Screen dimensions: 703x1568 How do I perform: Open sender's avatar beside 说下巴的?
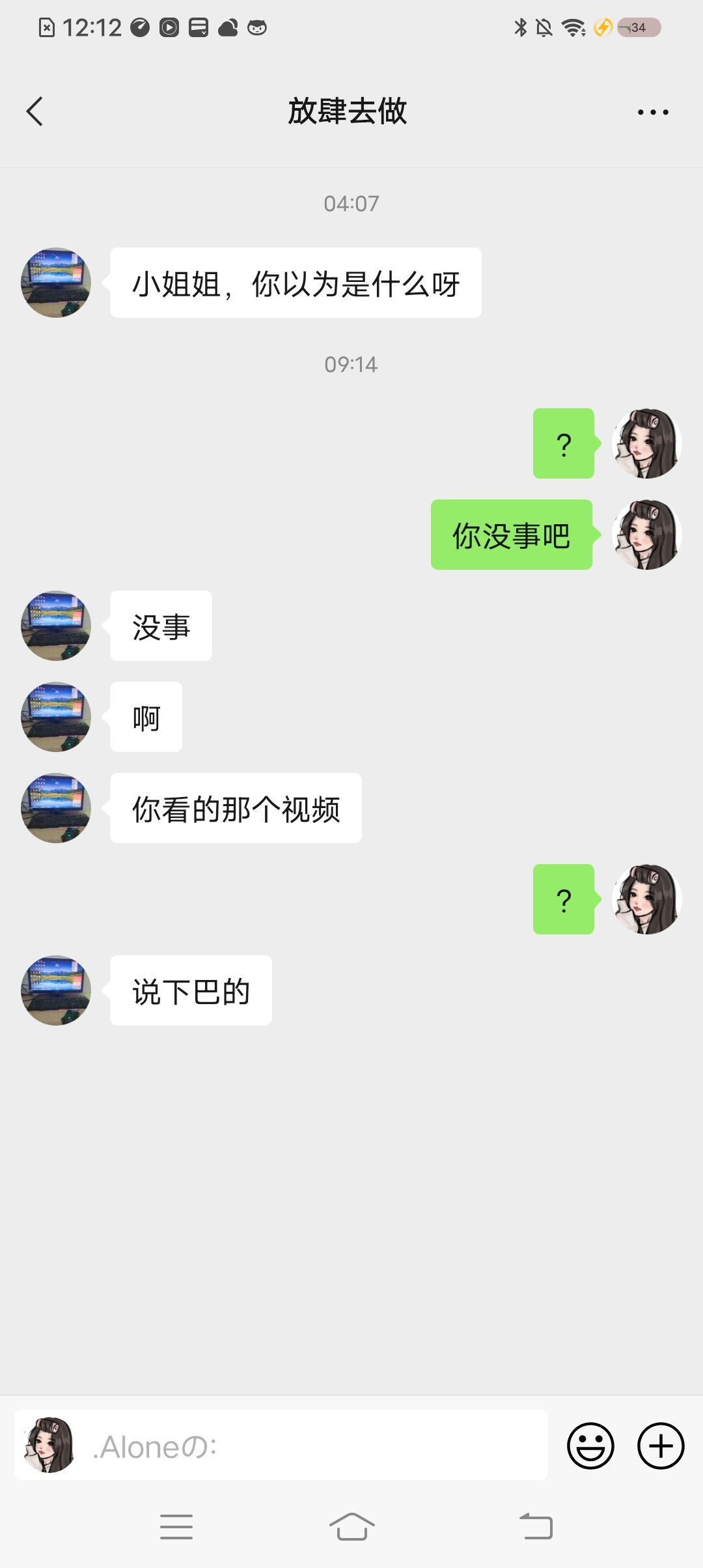coord(56,990)
